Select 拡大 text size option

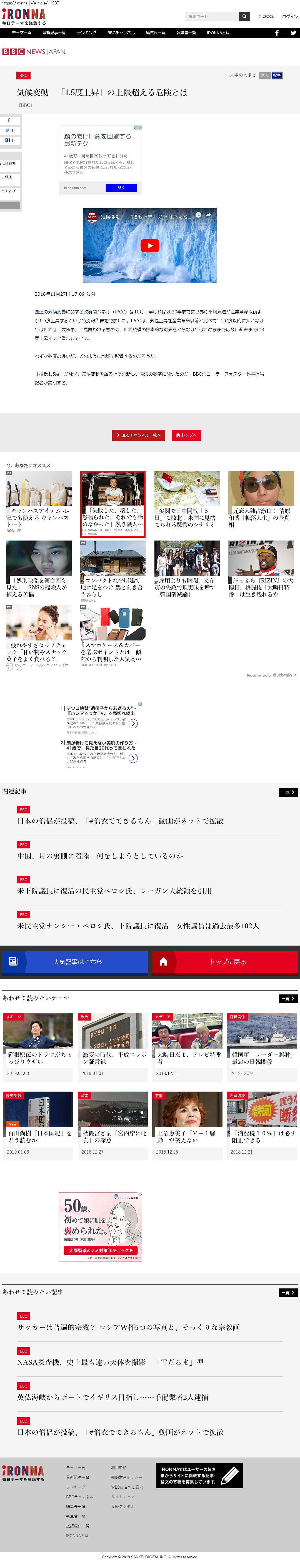[264, 76]
